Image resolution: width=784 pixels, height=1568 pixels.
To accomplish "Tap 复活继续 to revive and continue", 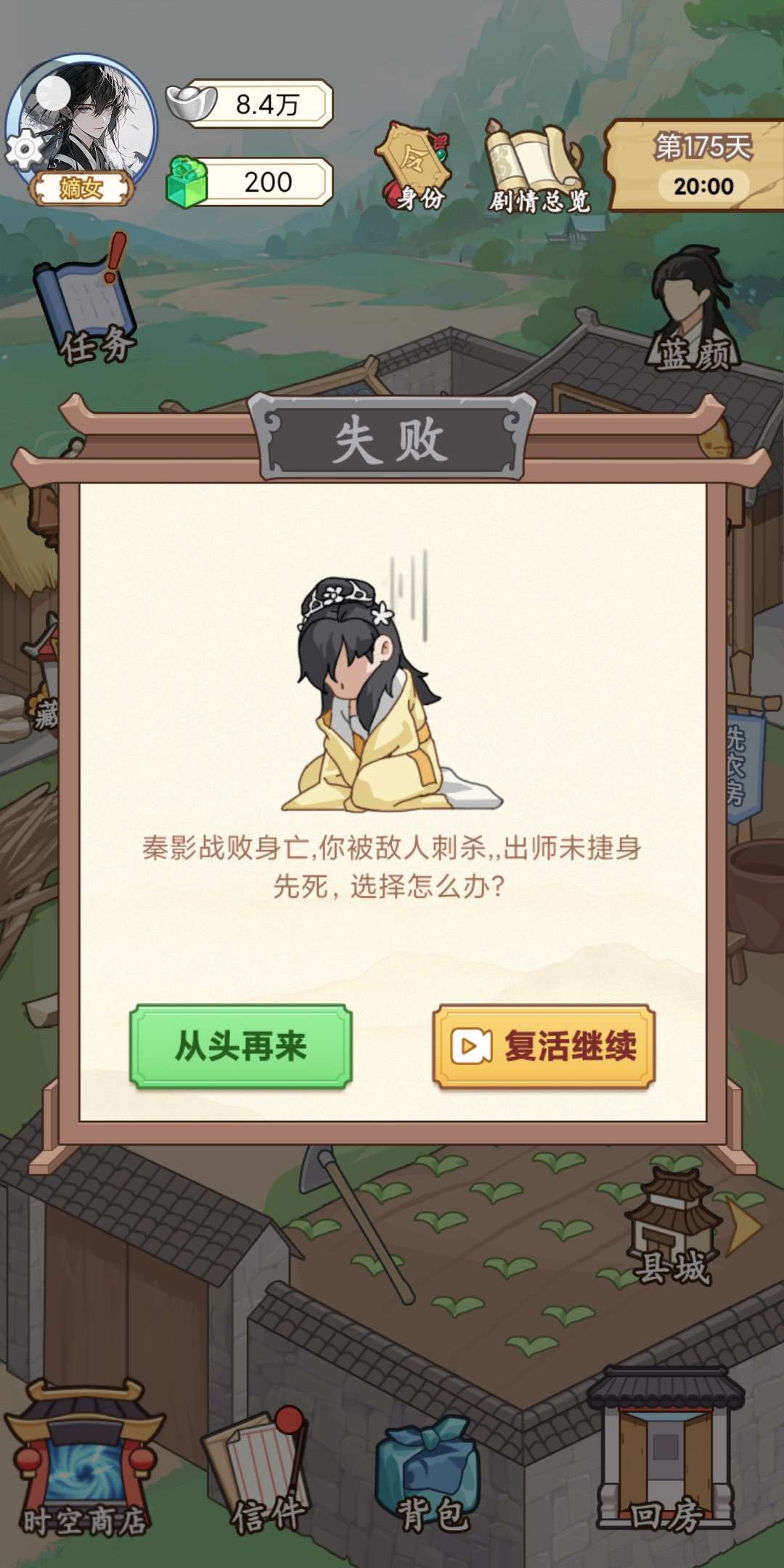I will point(544,1046).
